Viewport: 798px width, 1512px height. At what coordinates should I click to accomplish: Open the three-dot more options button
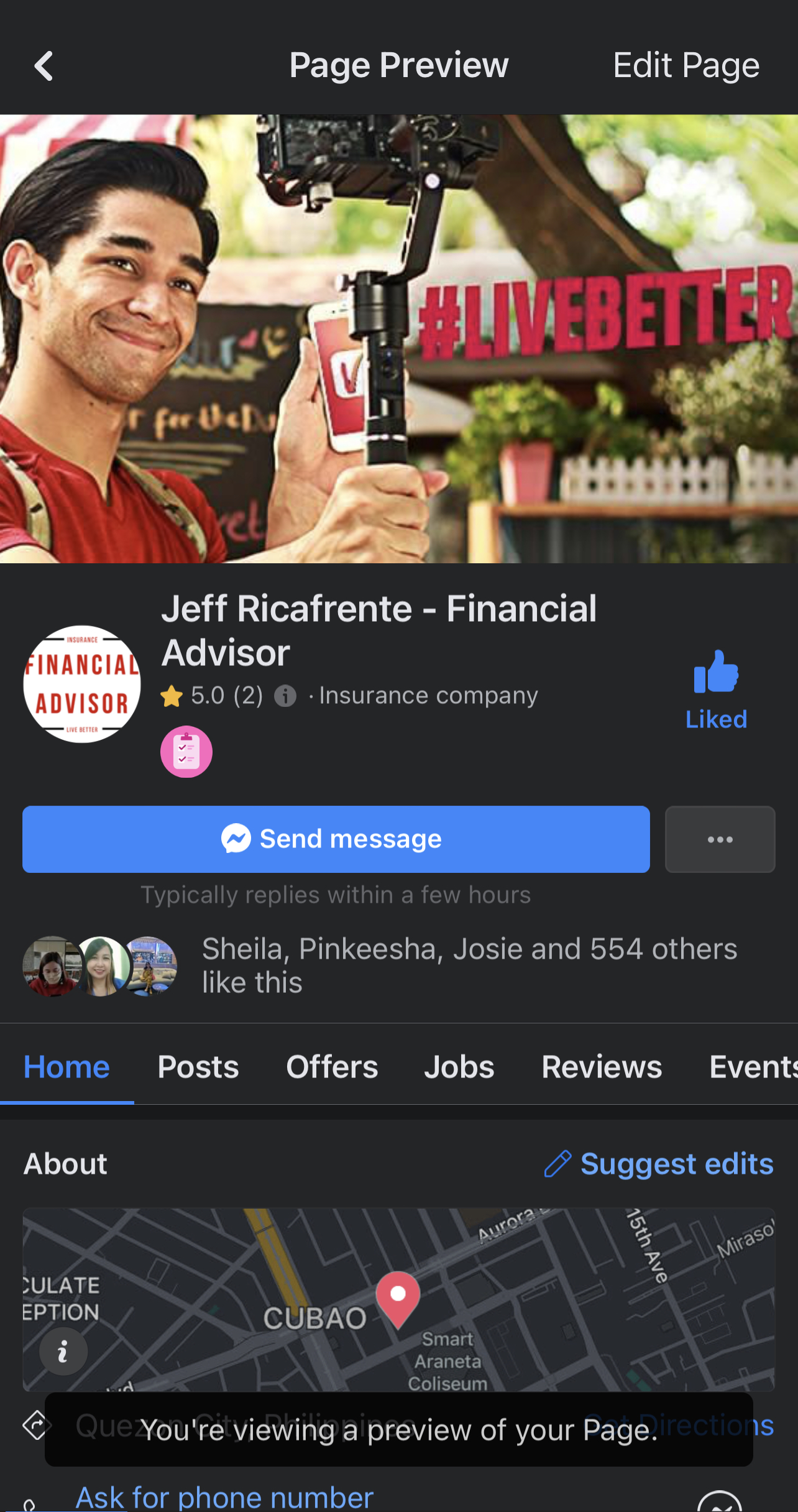[720, 839]
